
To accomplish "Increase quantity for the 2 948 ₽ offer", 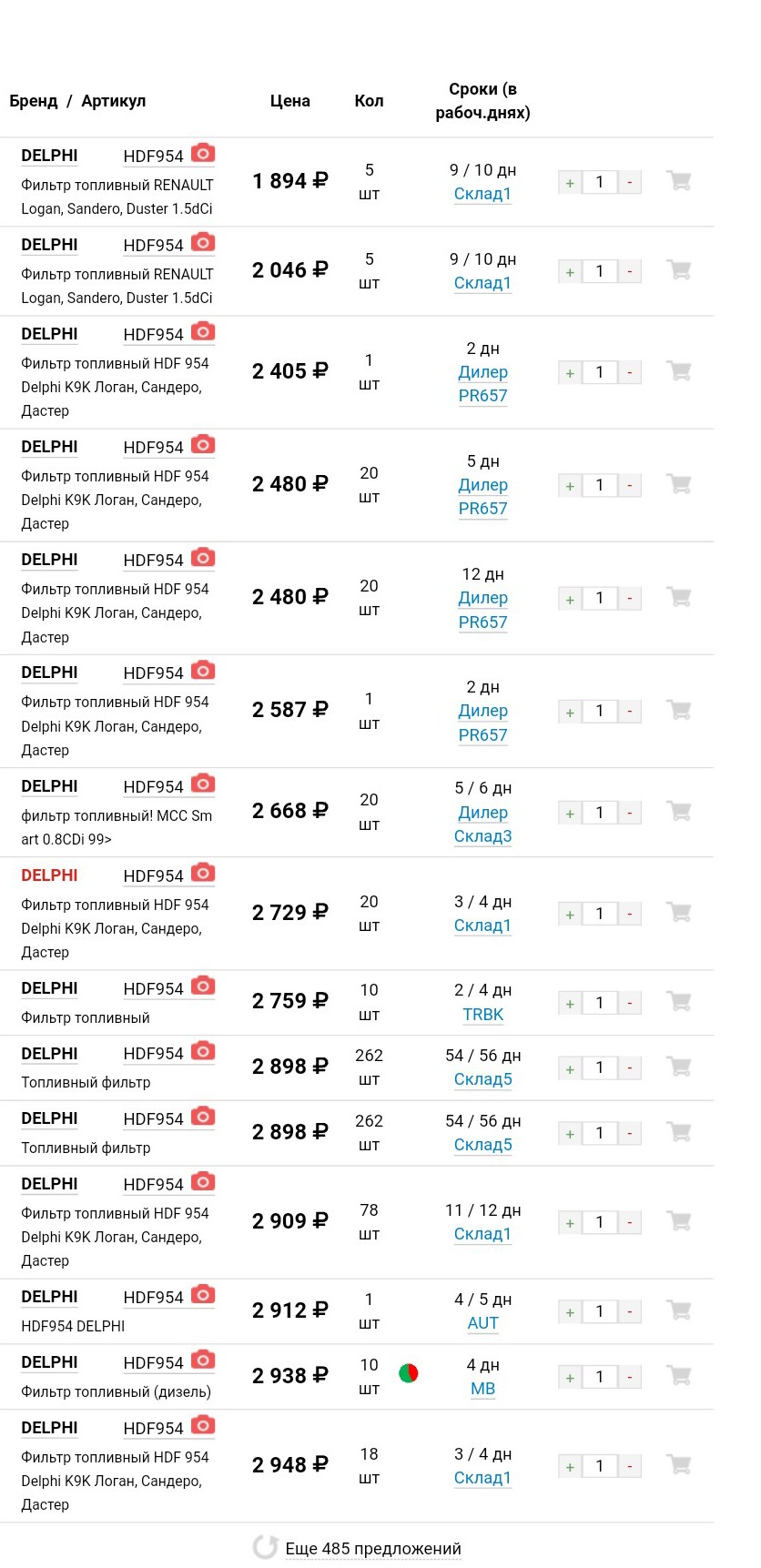I will 570,1466.
